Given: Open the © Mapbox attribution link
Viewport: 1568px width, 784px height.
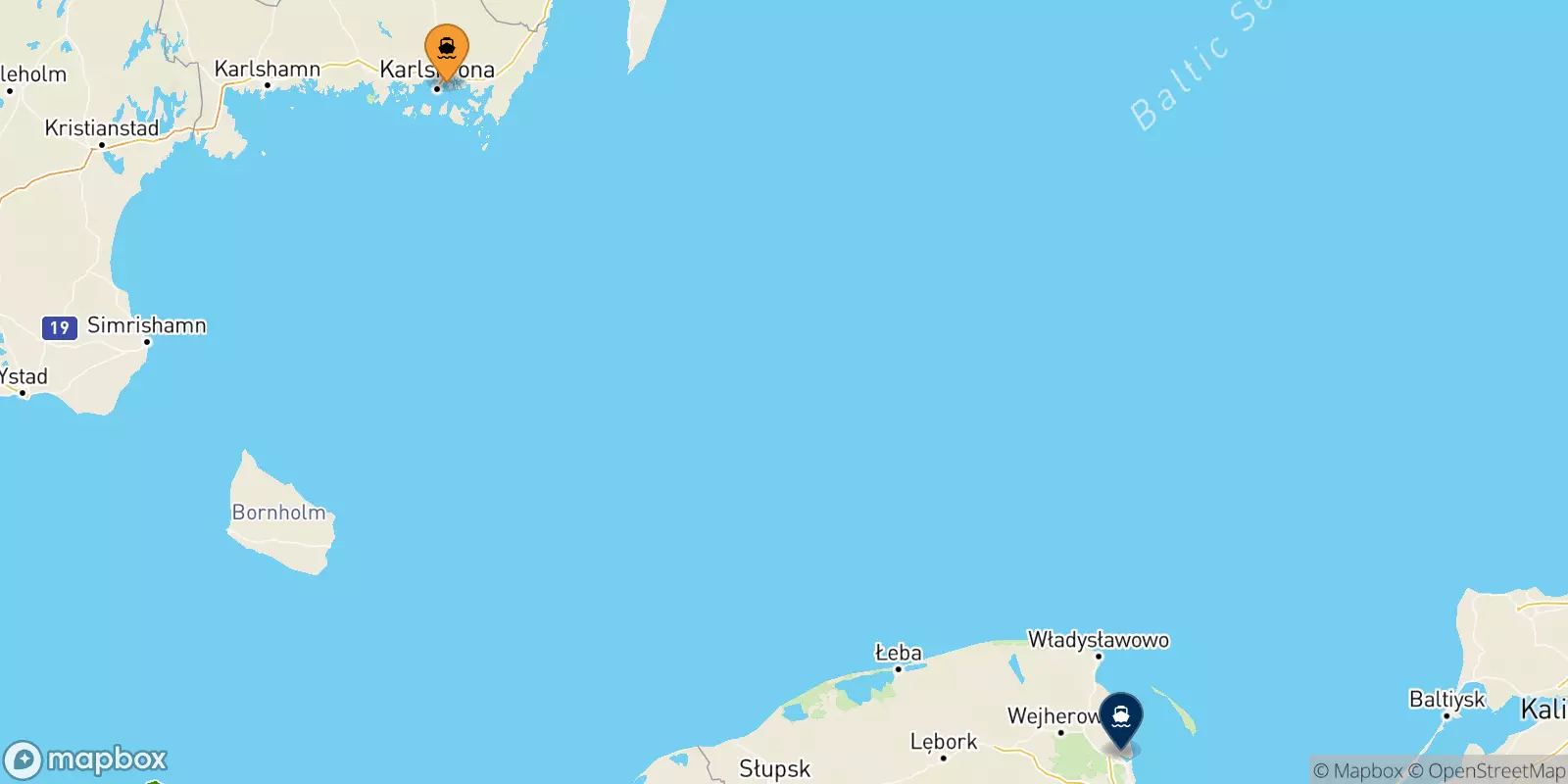Looking at the screenshot, I should tap(1358, 771).
